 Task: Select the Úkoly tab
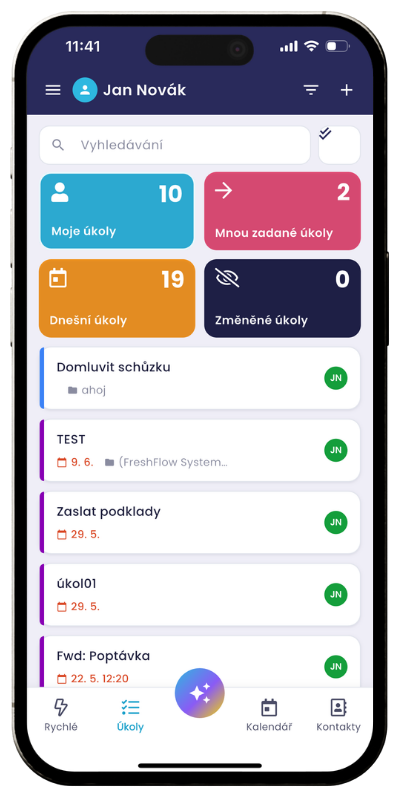(130, 715)
